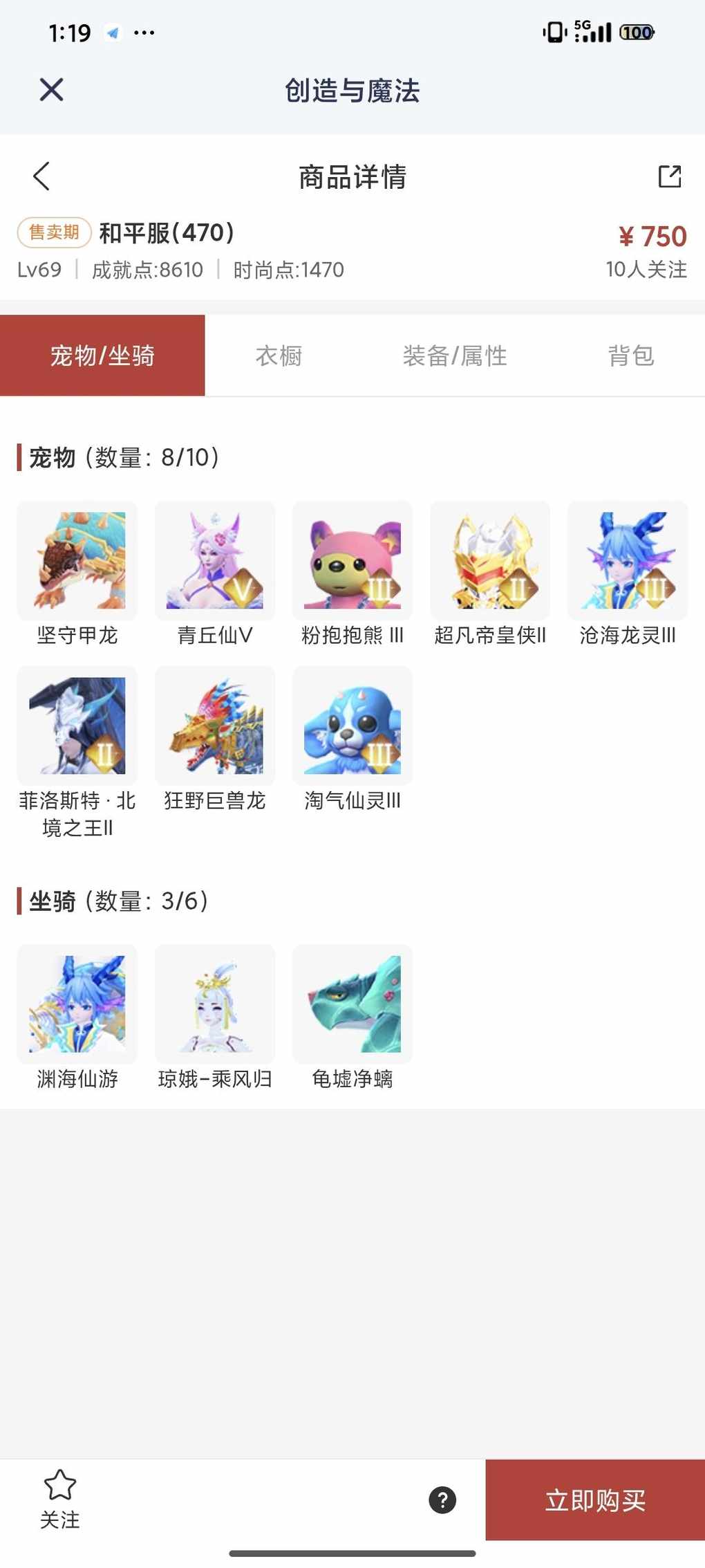This screenshot has height=1568, width=705.
Task: View the 淘气仙灵III pet
Action: pyautogui.click(x=352, y=726)
